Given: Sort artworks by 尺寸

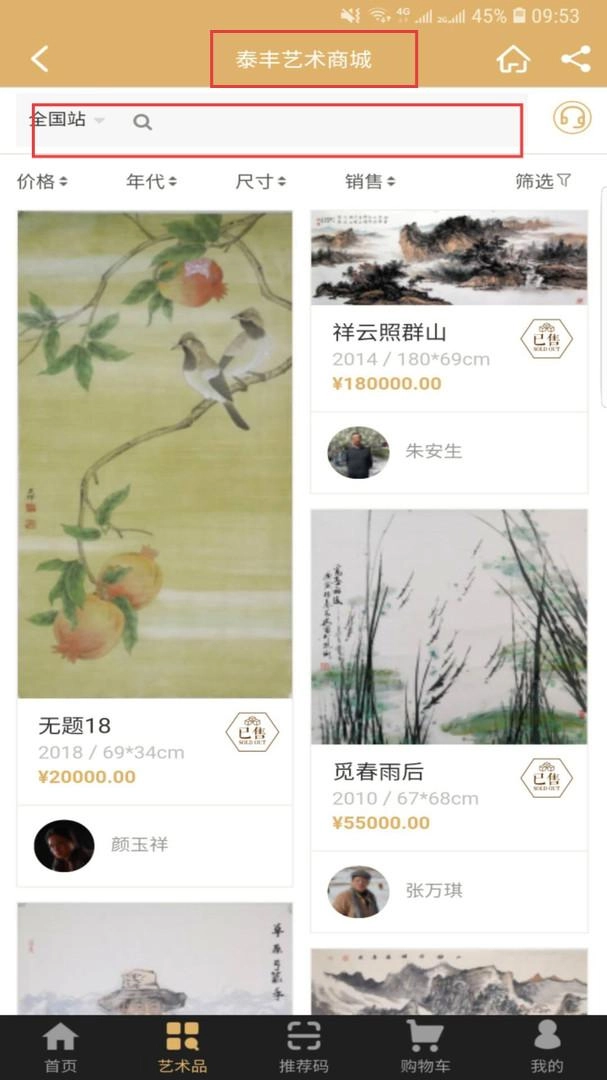Looking at the screenshot, I should 261,181.
